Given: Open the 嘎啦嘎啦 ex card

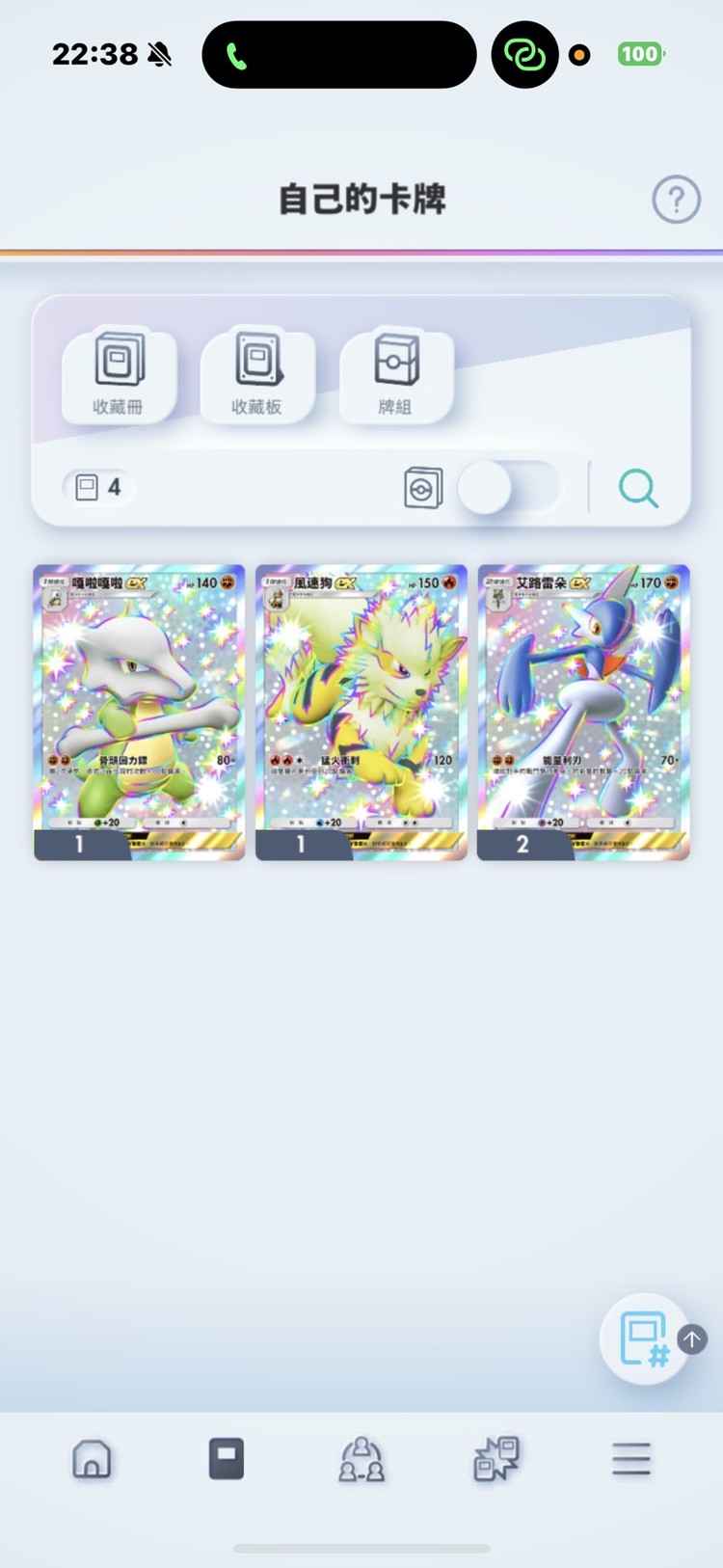Looking at the screenshot, I should pyautogui.click(x=140, y=712).
